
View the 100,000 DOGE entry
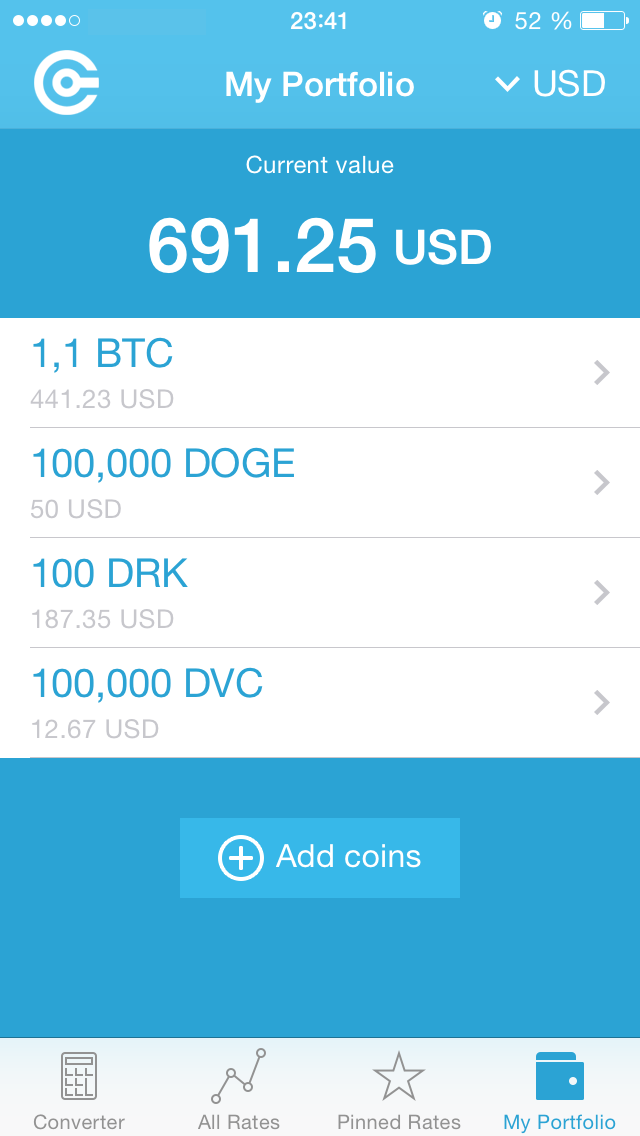coord(320,483)
